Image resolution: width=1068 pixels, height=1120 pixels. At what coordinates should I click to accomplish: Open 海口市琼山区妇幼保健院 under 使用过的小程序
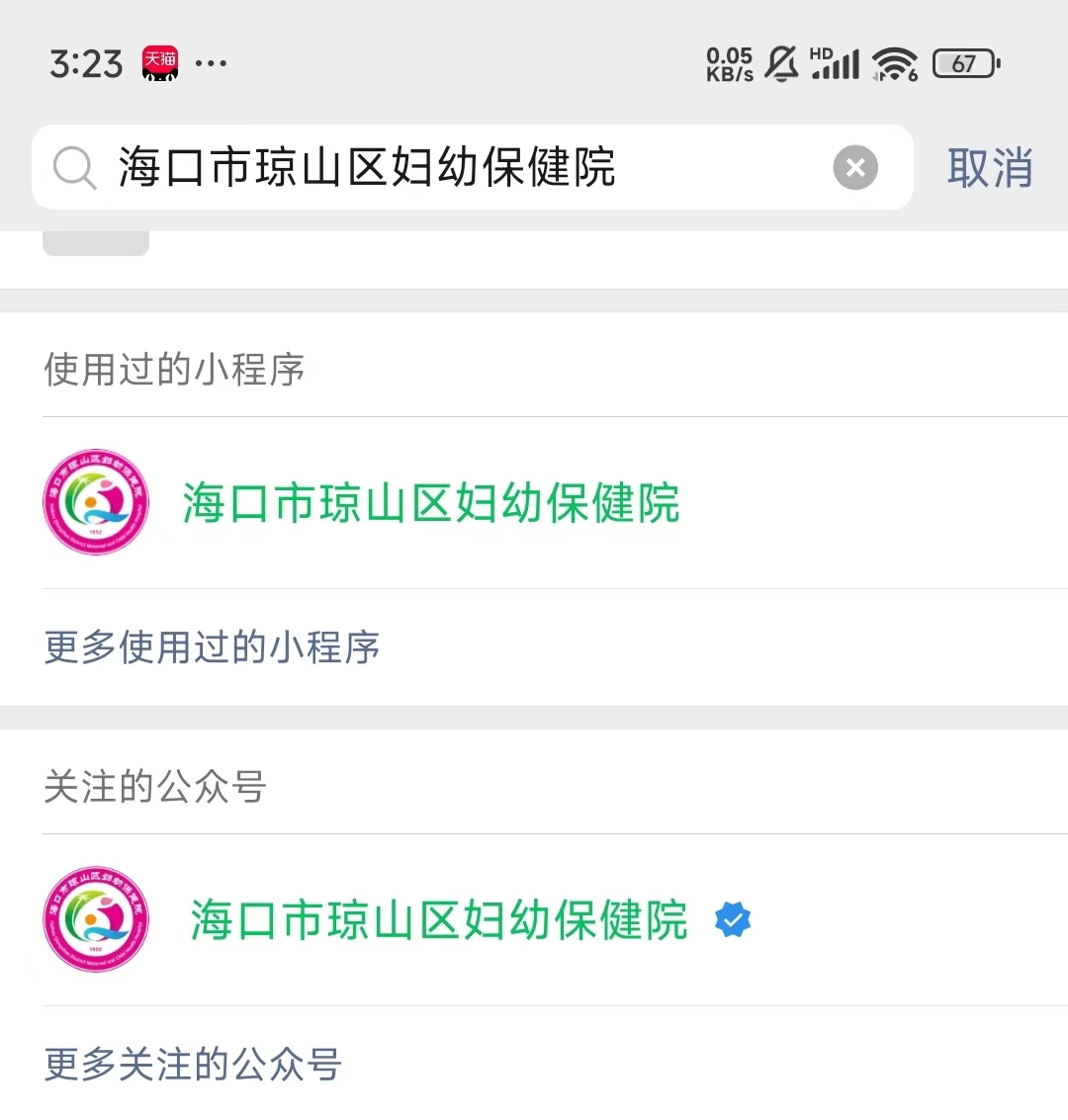point(431,503)
